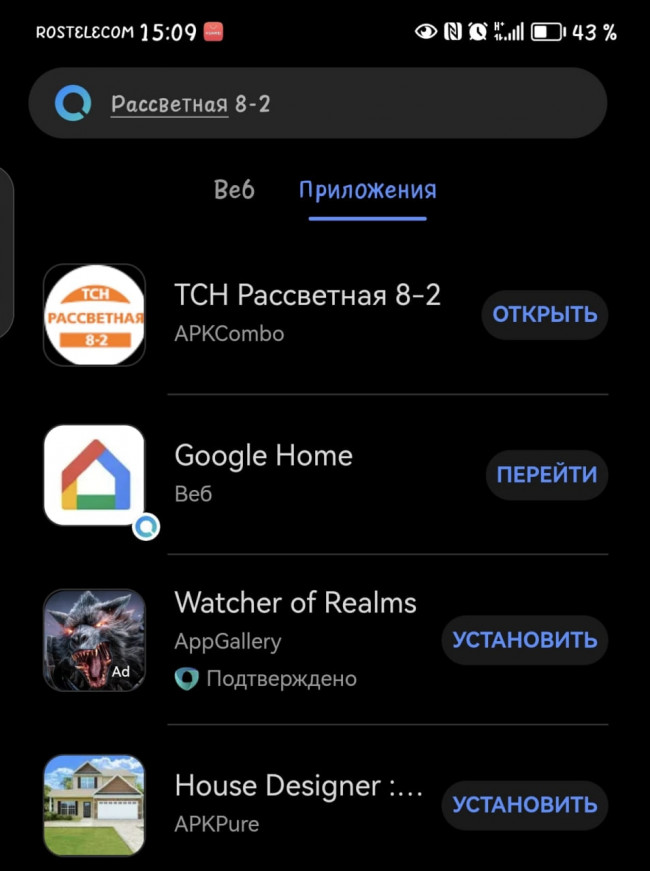Install House Designer via УСТАНОВИТЬ
The image size is (650, 871).
point(524,804)
